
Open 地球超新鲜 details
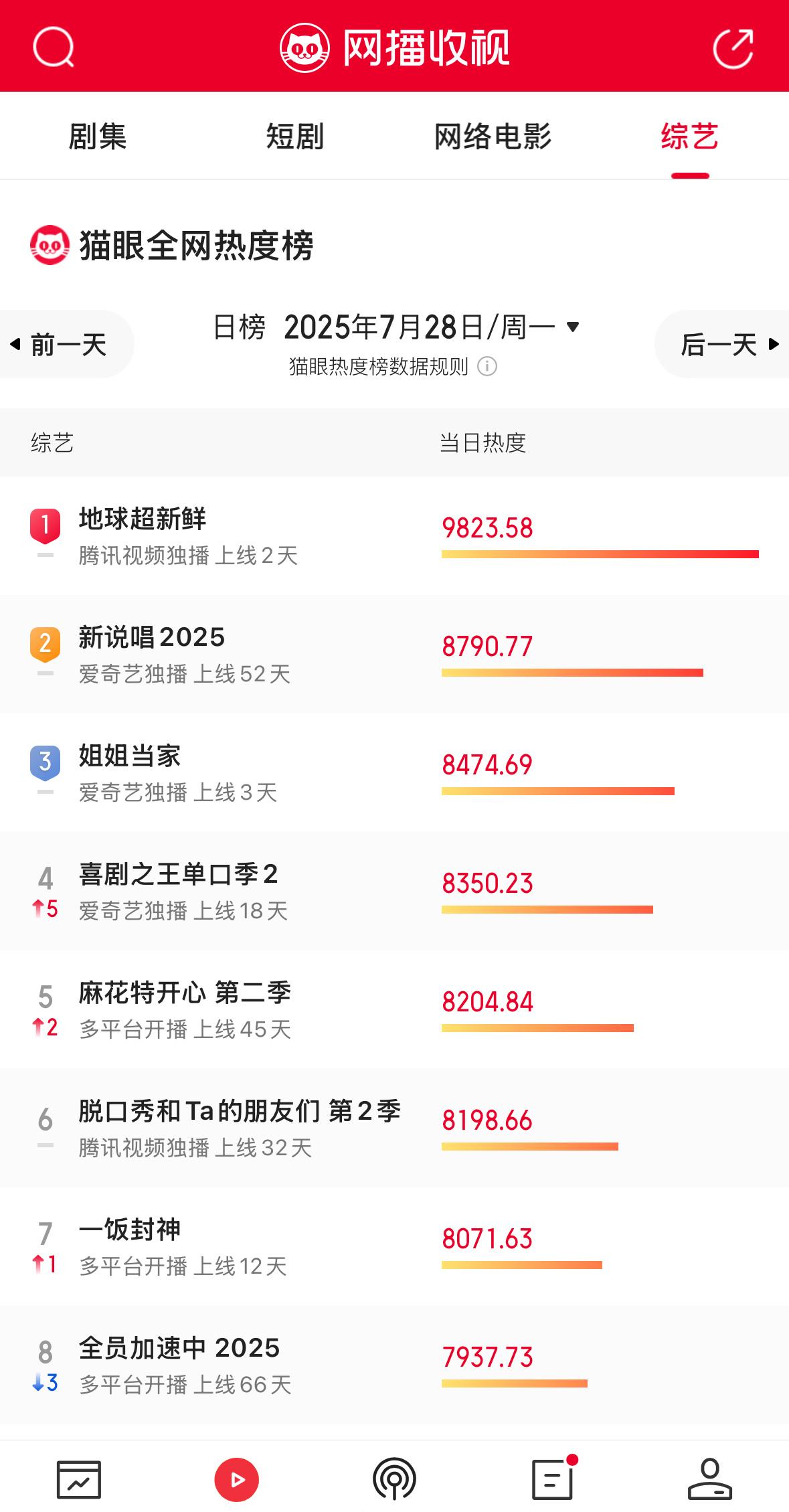(394, 536)
